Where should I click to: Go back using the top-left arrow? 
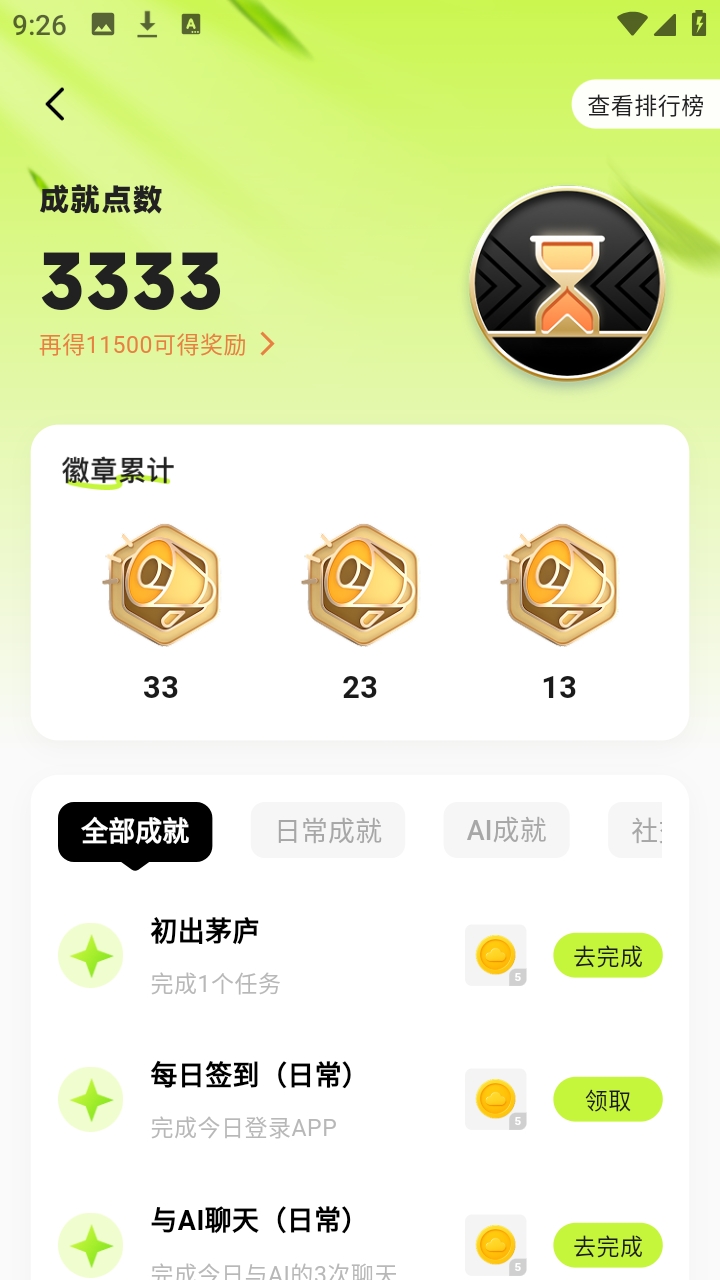click(55, 104)
